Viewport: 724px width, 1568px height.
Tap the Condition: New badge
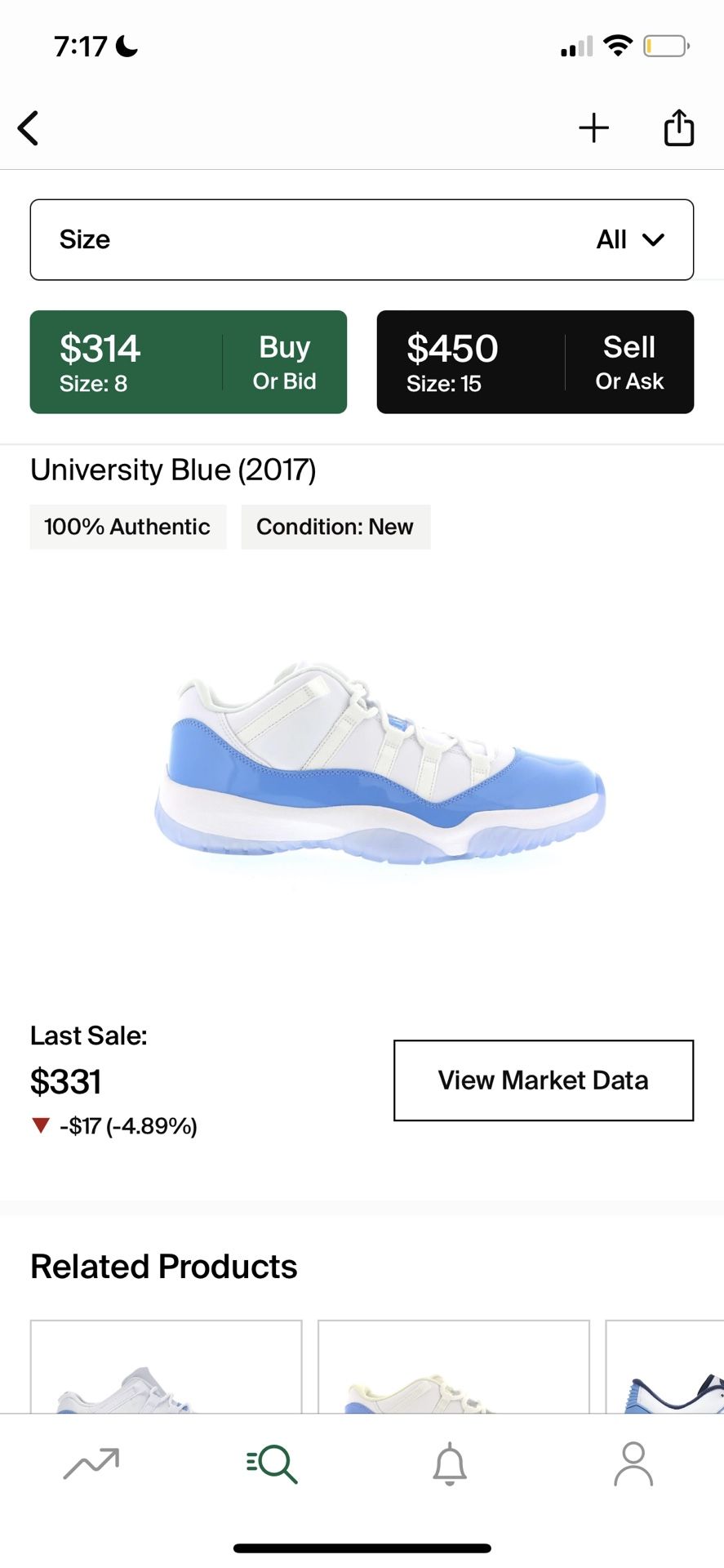coord(335,527)
